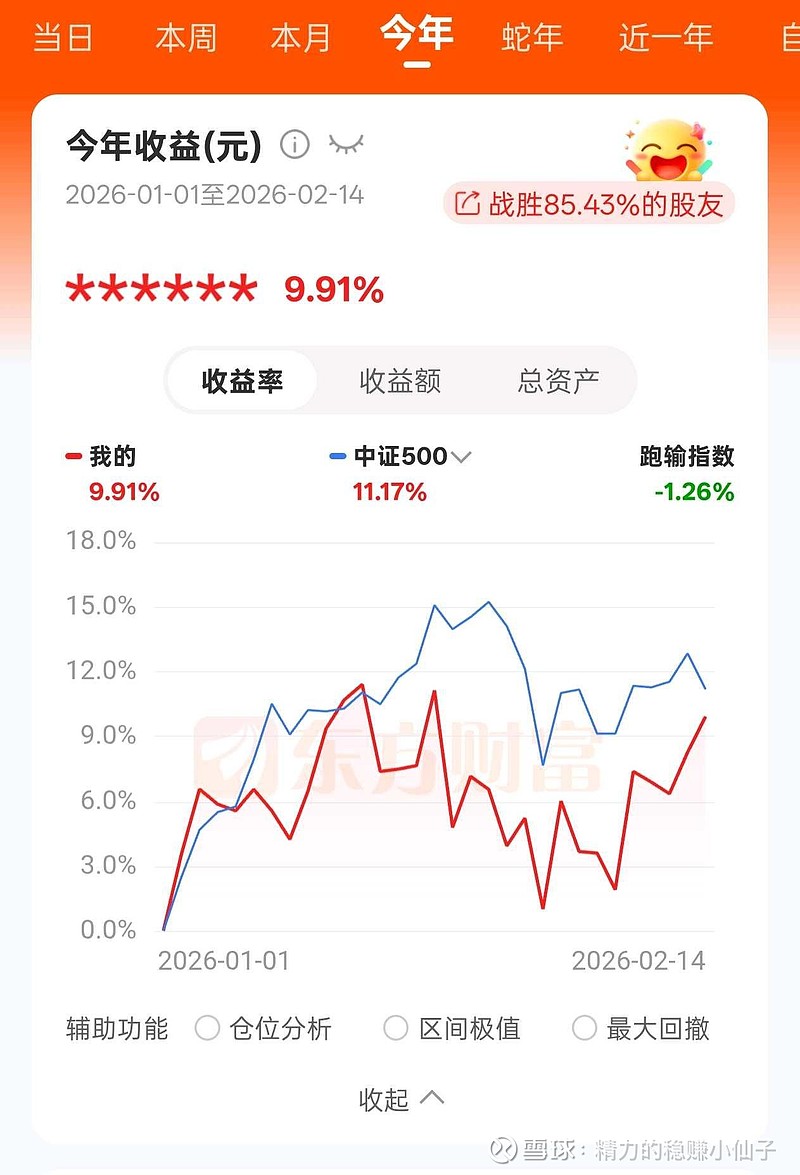This screenshot has height=1175, width=800.
Task: Switch to the 收益额 tab
Action: click(x=401, y=381)
